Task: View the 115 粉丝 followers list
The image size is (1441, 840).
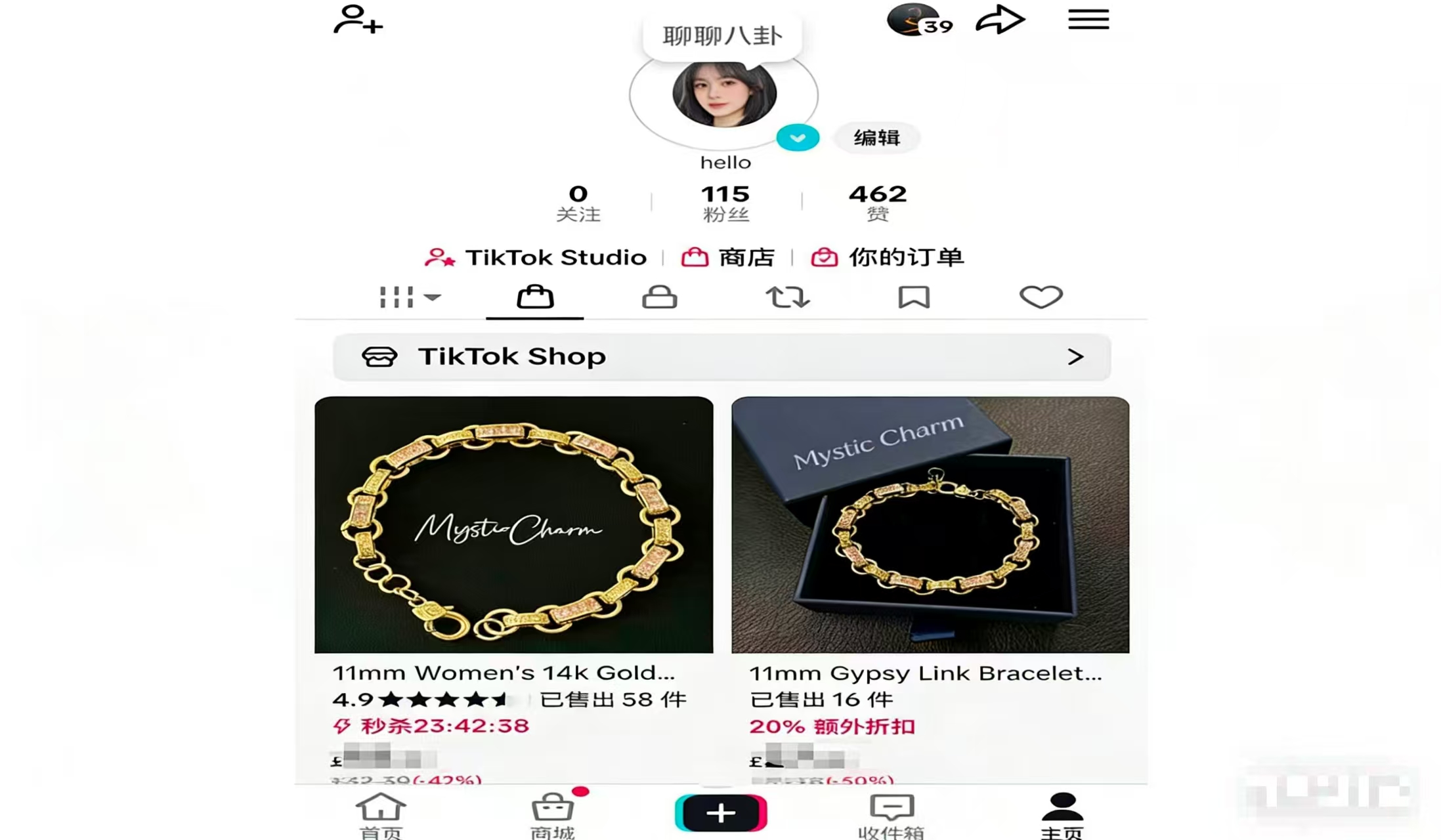Action: coord(725,202)
